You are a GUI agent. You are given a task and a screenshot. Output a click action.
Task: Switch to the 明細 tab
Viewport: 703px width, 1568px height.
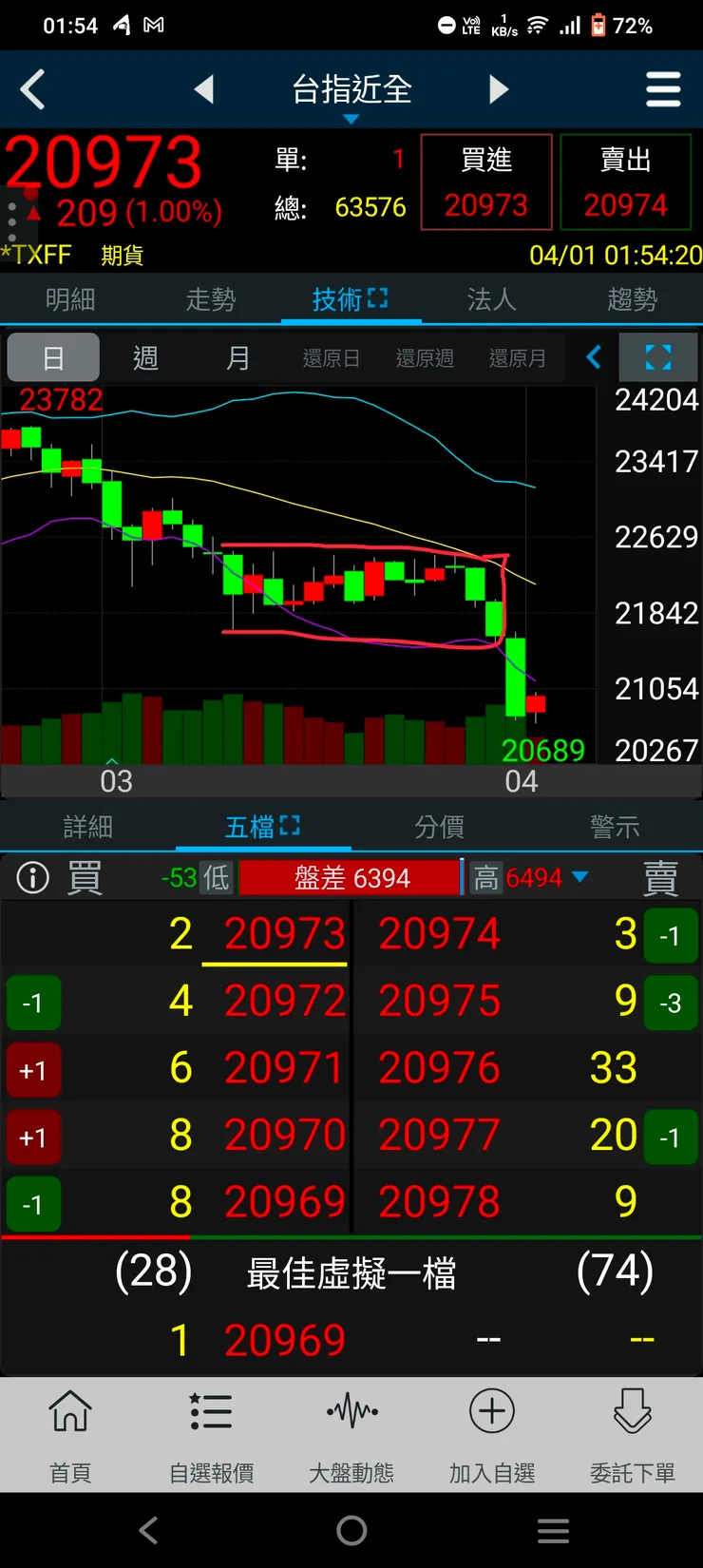coord(70,300)
